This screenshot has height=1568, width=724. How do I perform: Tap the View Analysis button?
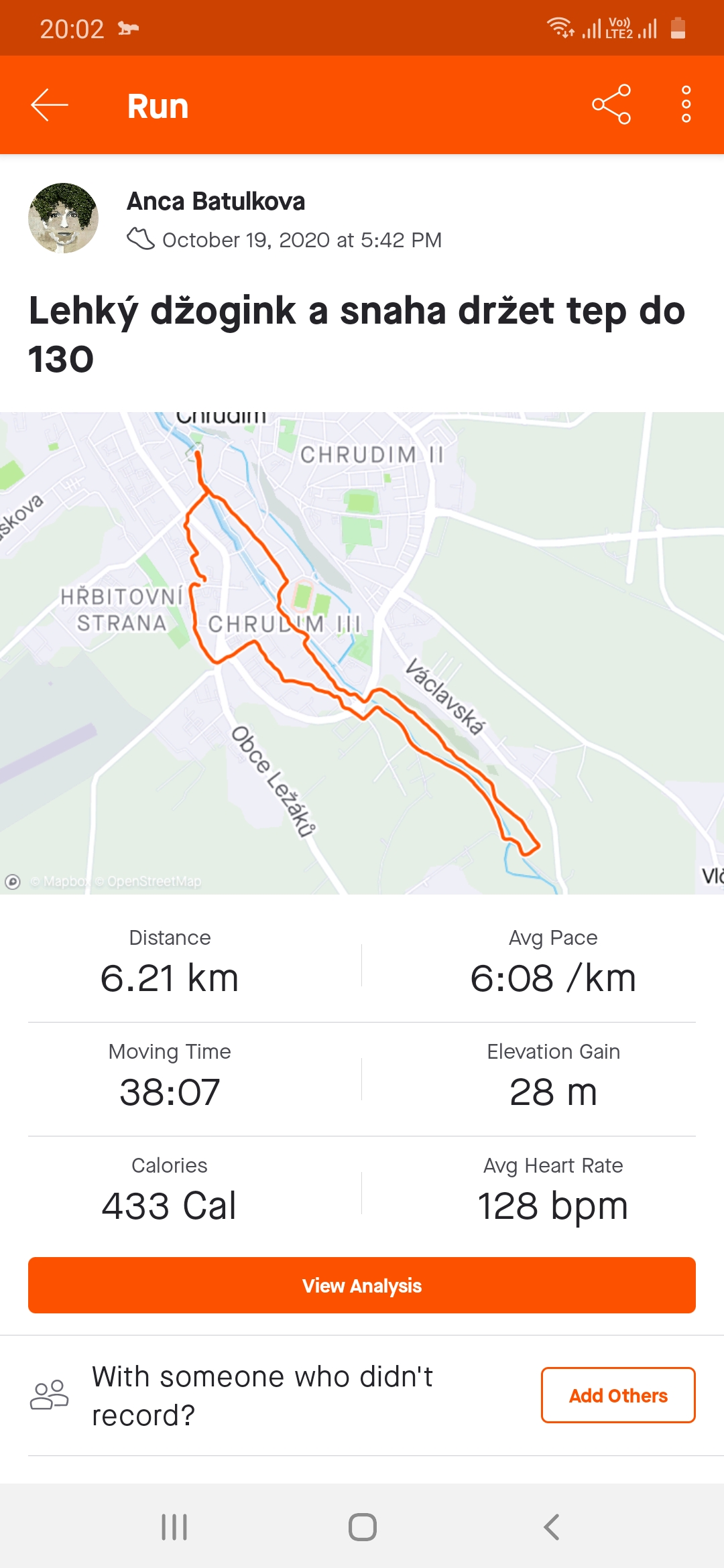pyautogui.click(x=362, y=1285)
